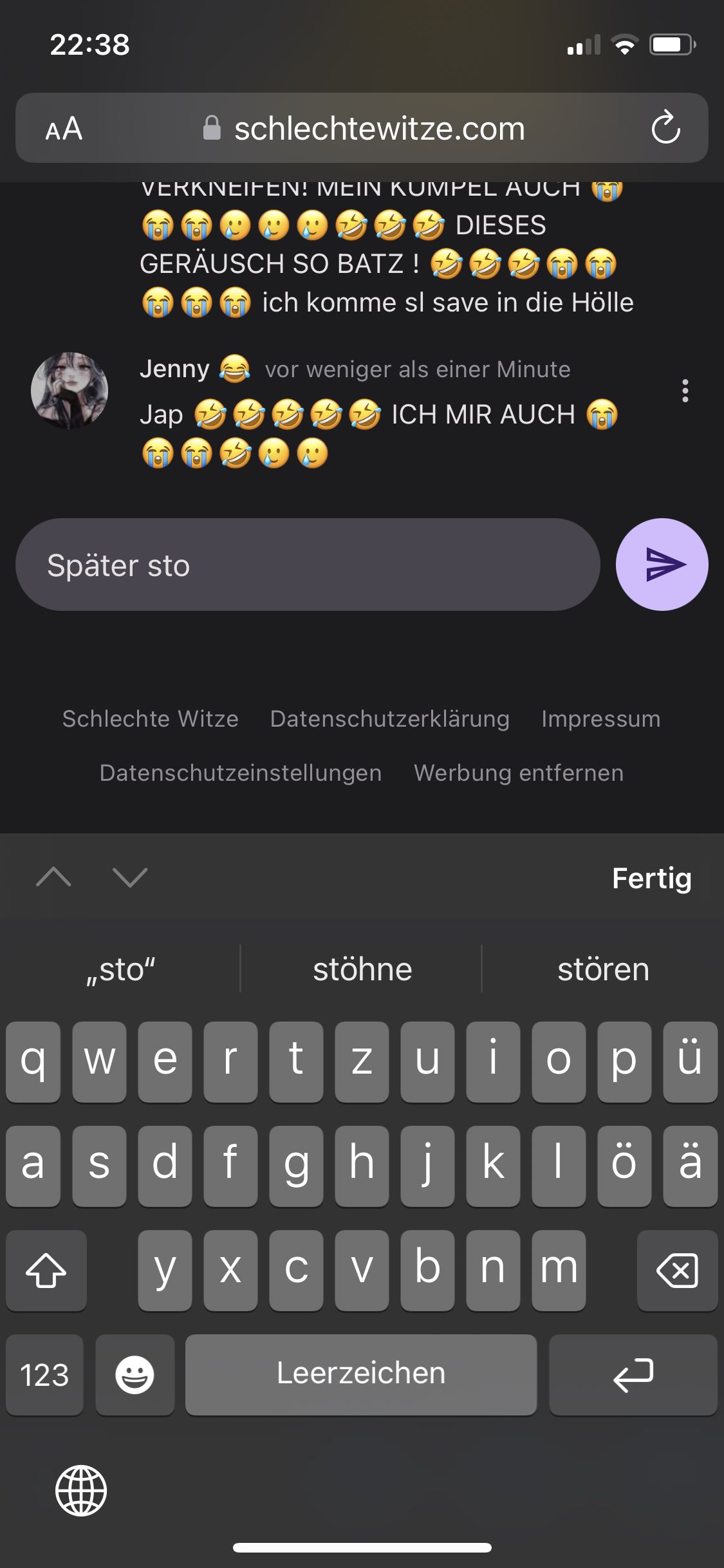The image size is (724, 1568).
Task: Open the Schlechte Witze footer link
Action: (150, 718)
